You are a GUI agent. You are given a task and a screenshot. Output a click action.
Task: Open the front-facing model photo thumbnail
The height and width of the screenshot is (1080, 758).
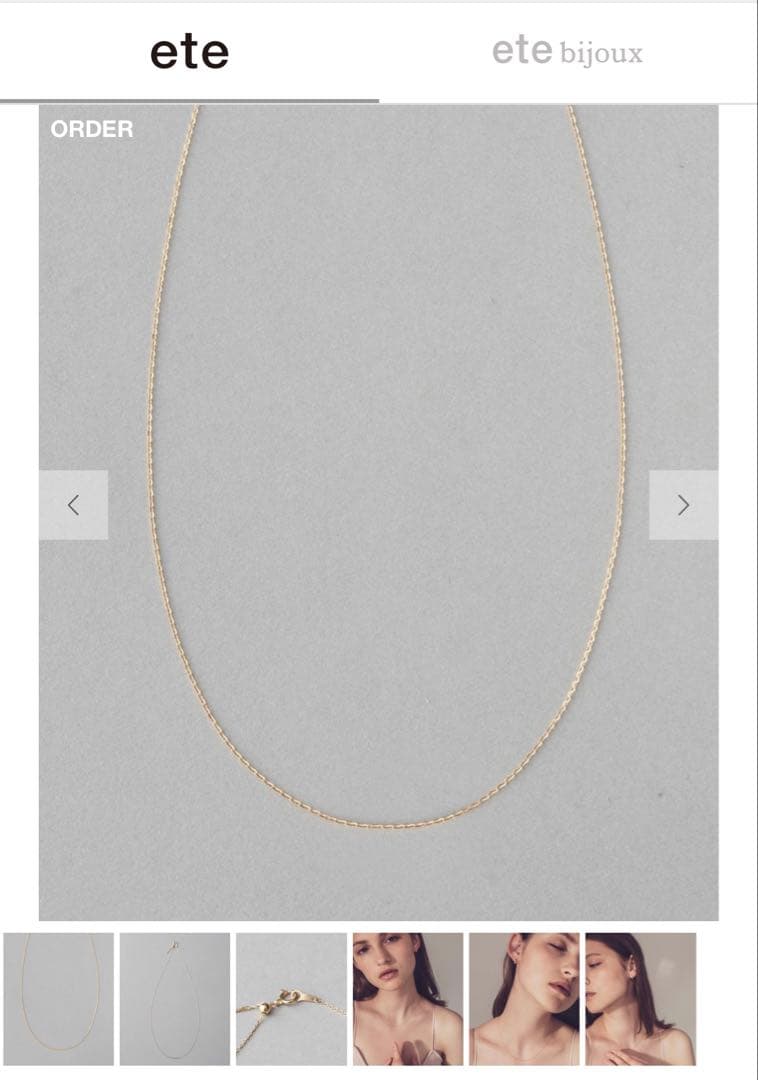pos(407,998)
